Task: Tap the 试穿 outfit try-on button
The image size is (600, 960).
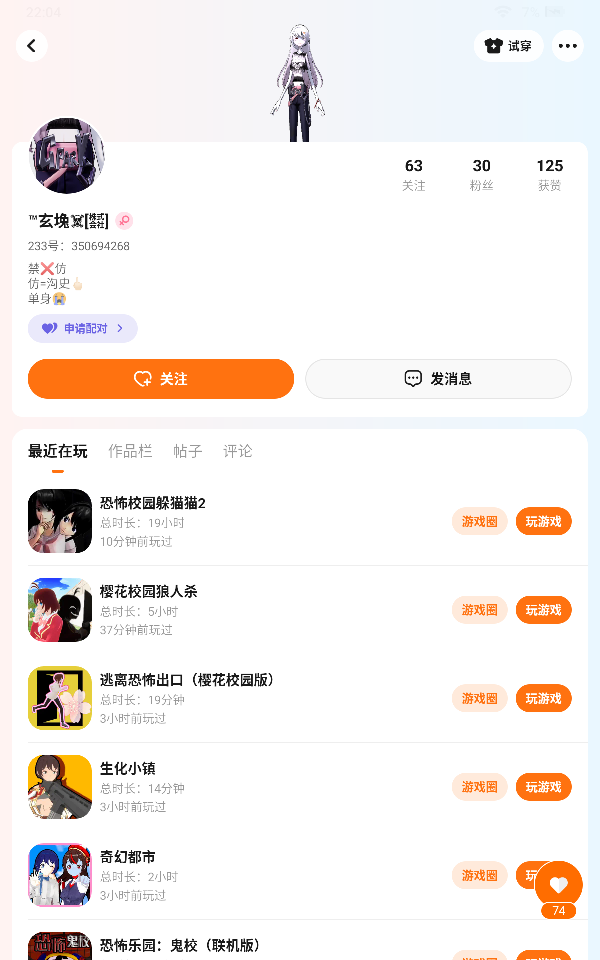Action: [x=508, y=46]
